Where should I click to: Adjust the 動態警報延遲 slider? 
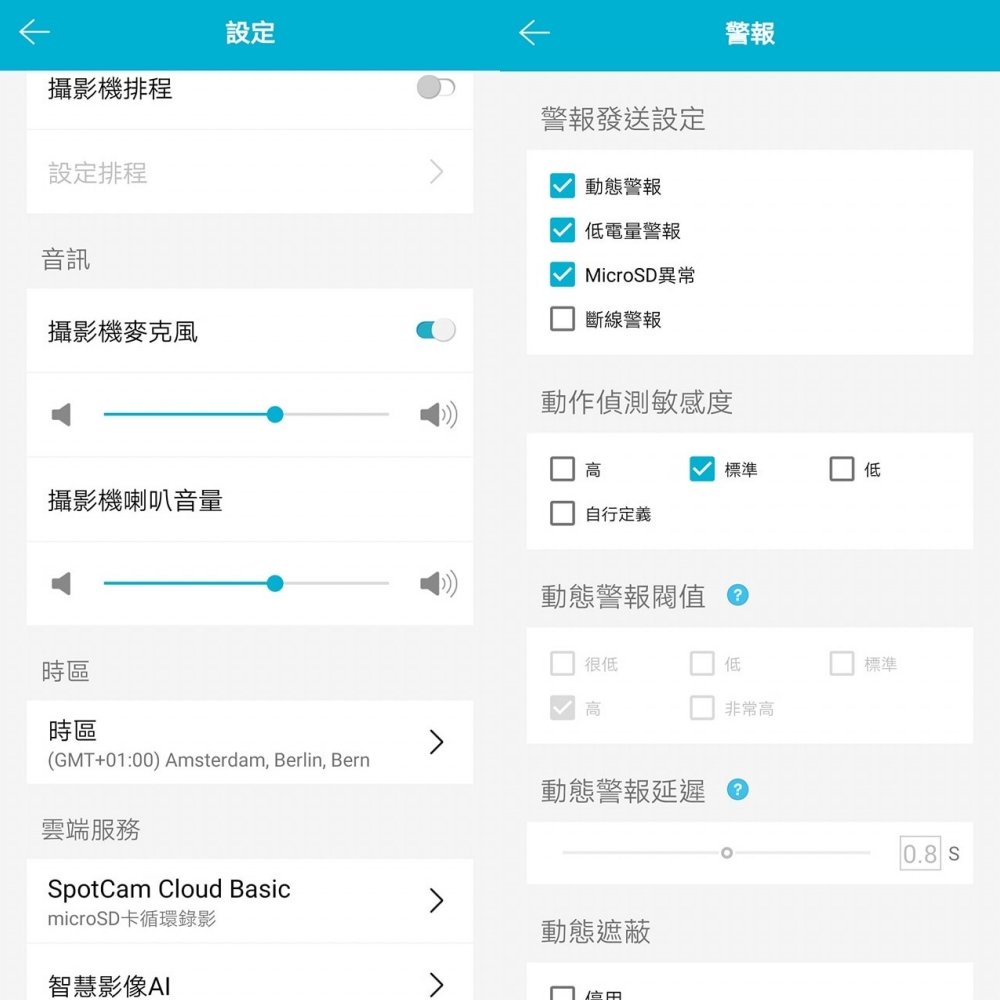click(727, 853)
